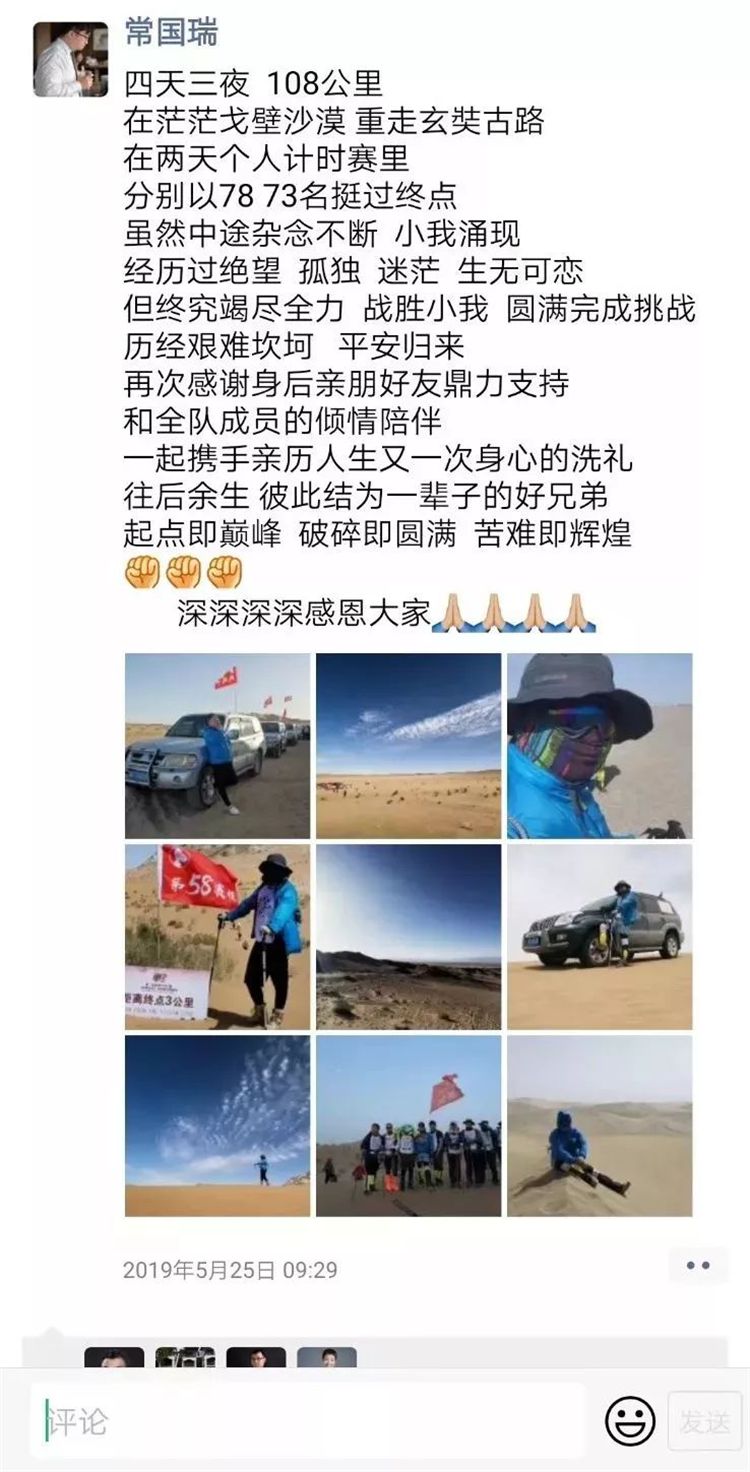Open 常国瑞's profile avatar
This screenshot has width=750, height=1472.
[x=70, y=59]
